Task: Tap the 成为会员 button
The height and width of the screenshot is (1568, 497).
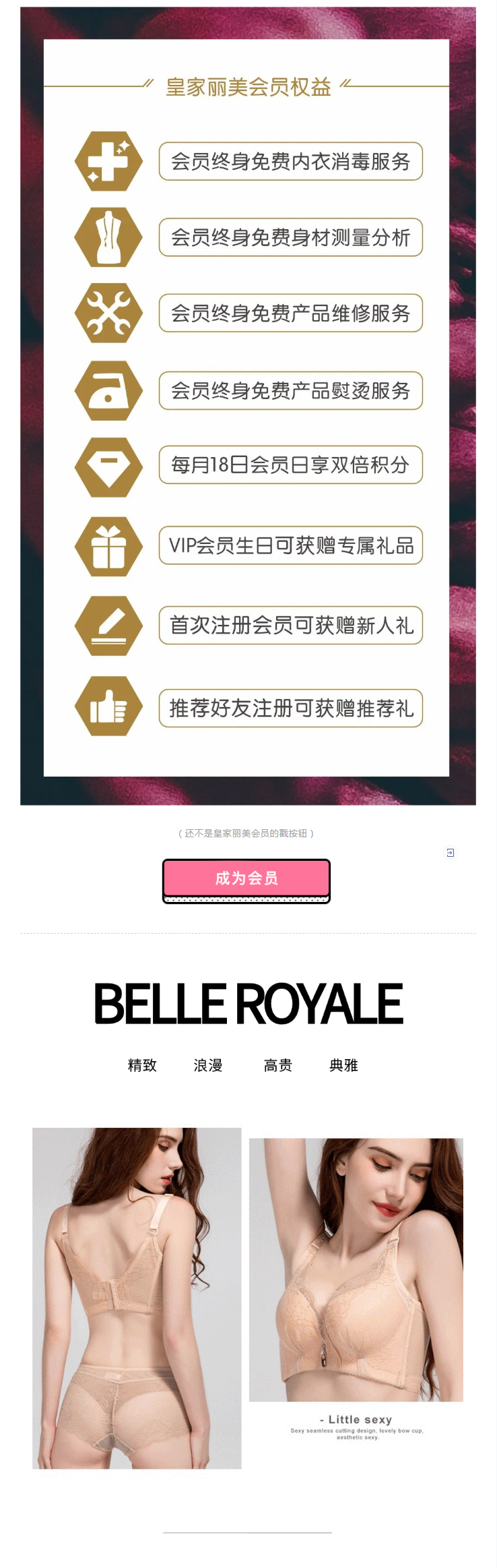Action: (246, 878)
